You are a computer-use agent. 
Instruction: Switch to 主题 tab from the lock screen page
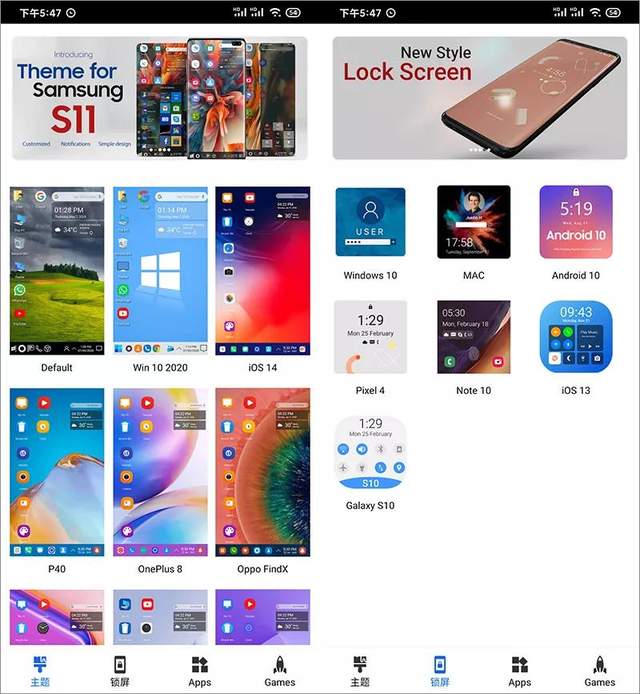[360, 670]
